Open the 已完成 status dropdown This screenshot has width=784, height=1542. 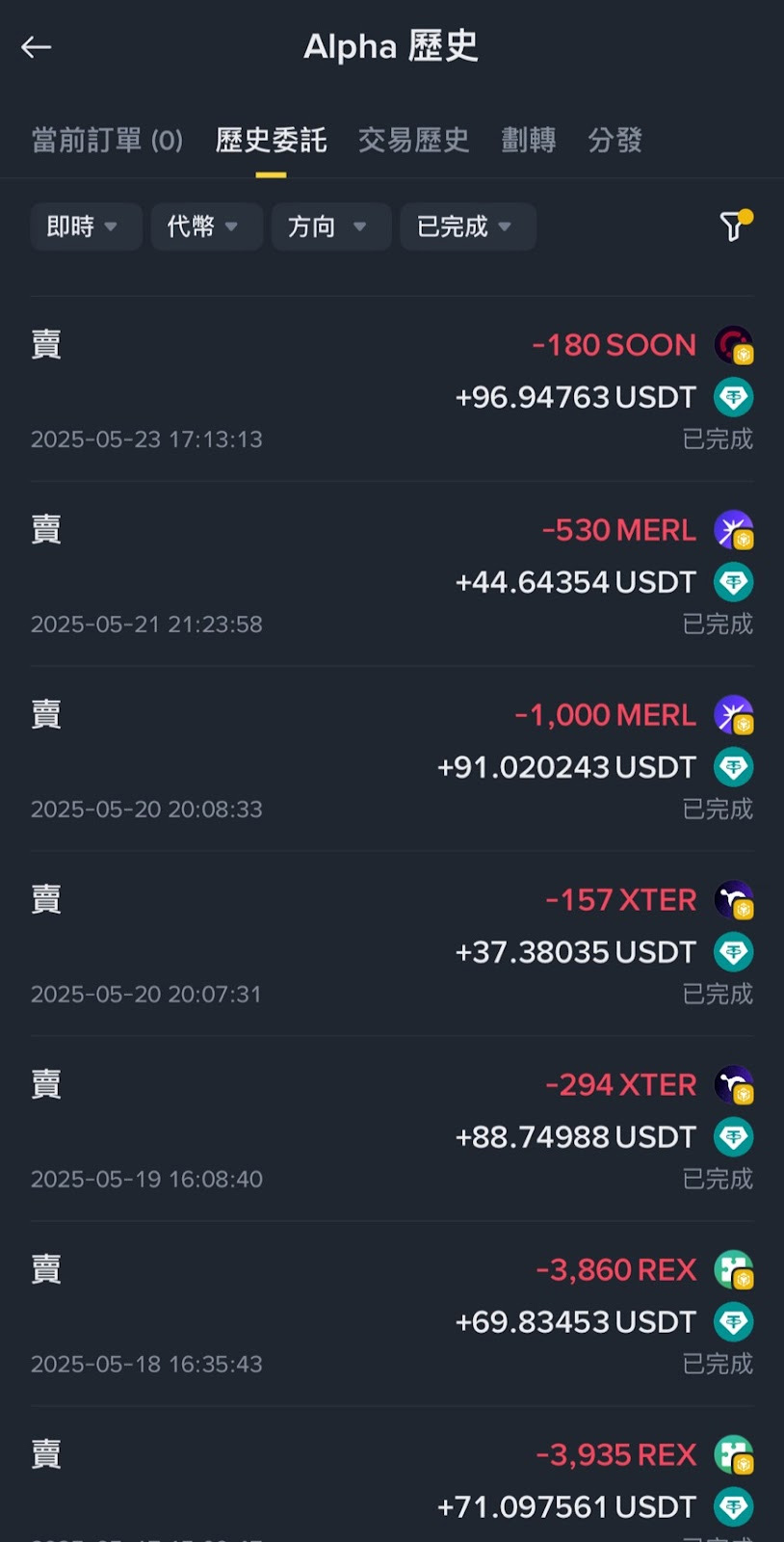click(467, 226)
